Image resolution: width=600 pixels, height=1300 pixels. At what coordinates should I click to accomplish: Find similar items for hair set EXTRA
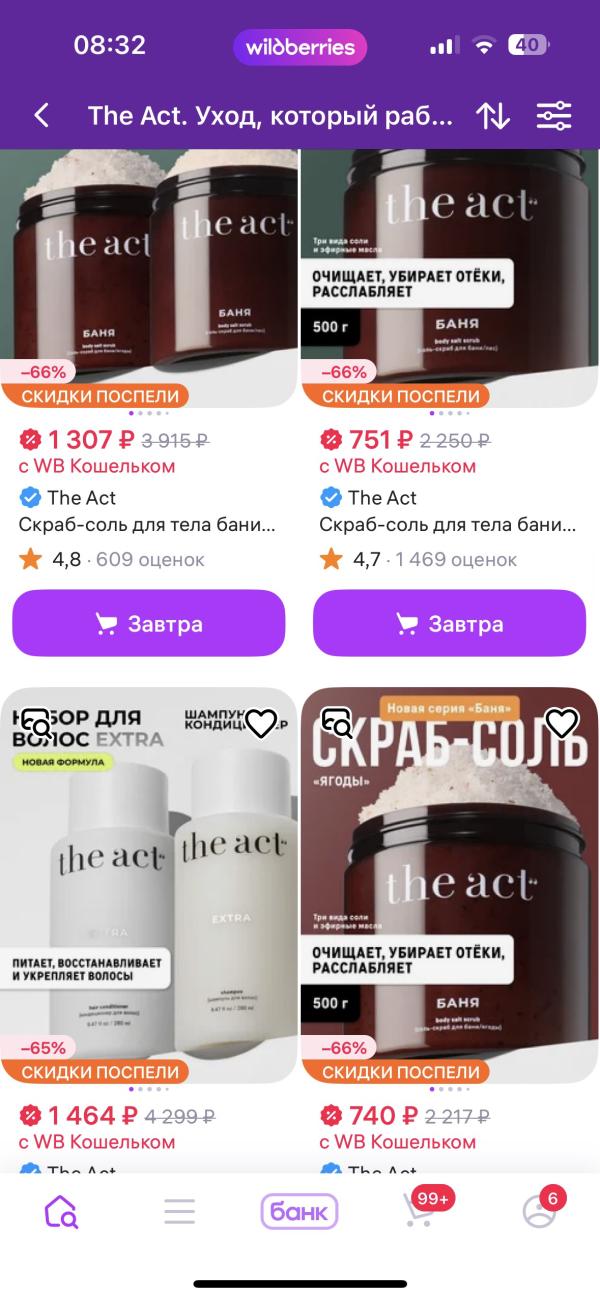click(36, 723)
